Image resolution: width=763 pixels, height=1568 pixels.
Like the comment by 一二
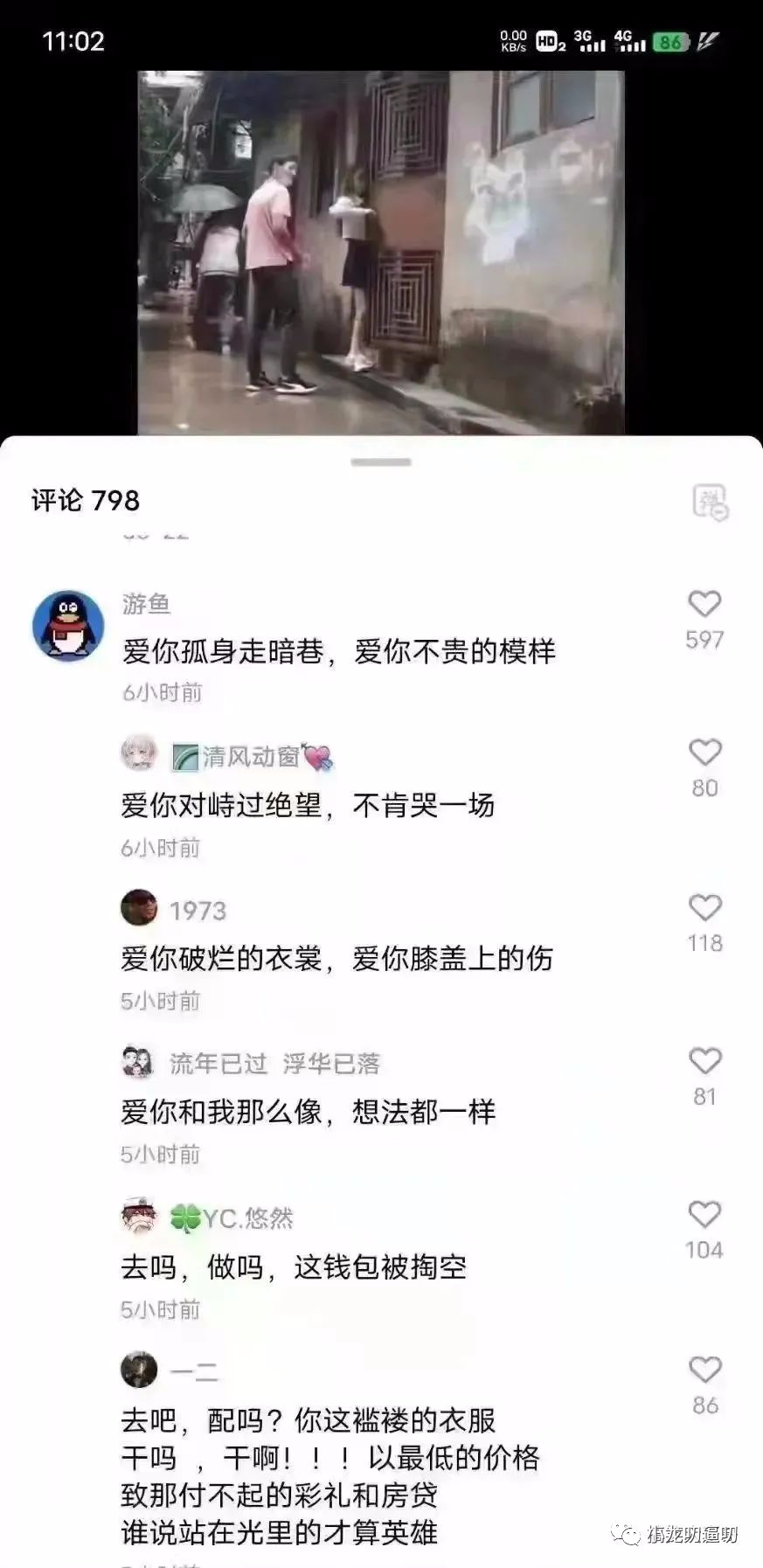(704, 1370)
